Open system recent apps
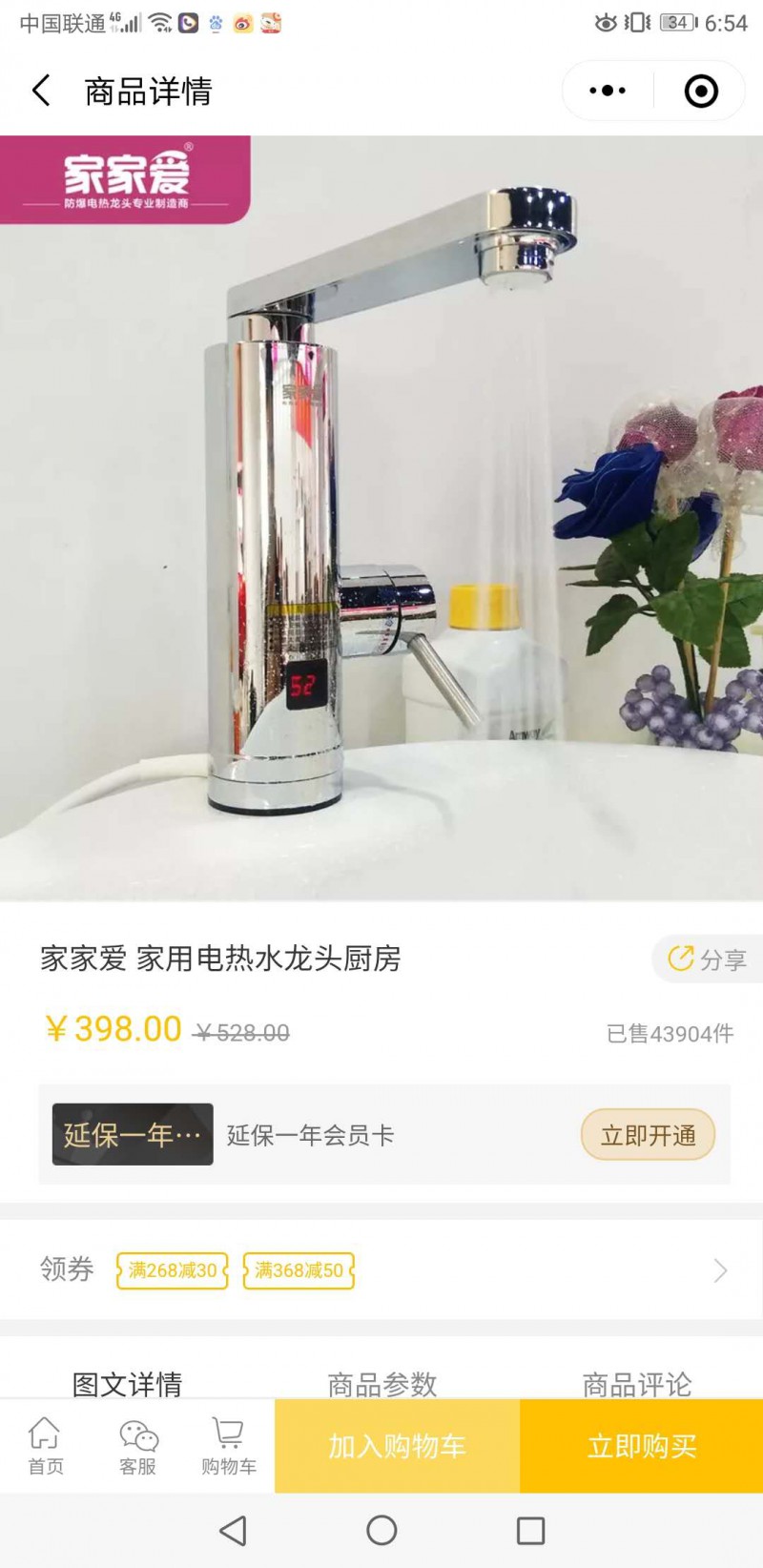Viewport: 763px width, 1568px height. [530, 1531]
